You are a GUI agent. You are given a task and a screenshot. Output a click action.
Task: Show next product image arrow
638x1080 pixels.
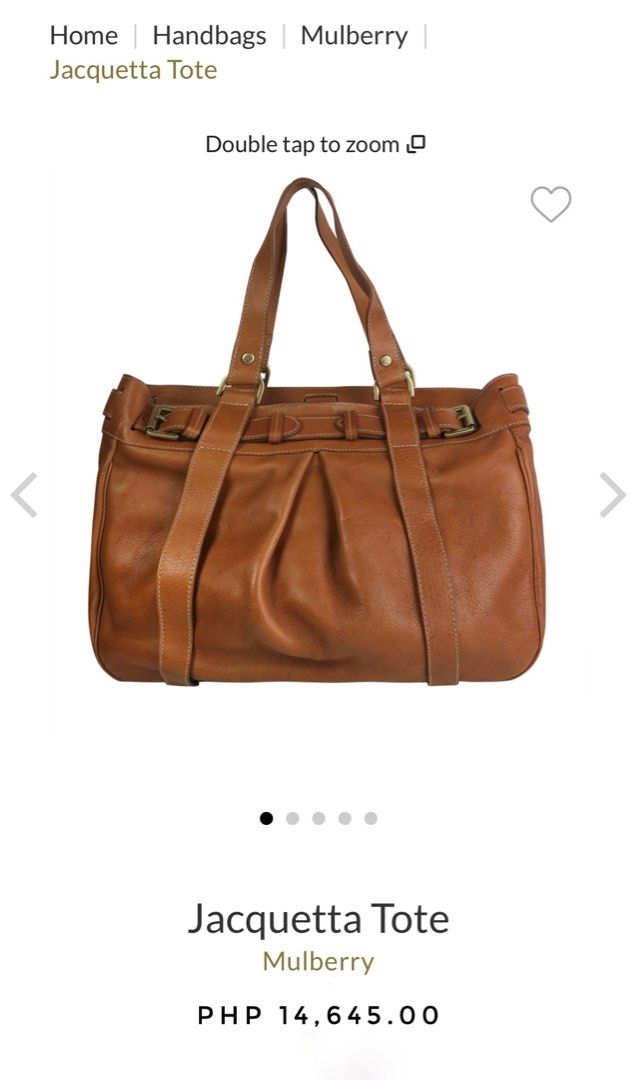612,495
